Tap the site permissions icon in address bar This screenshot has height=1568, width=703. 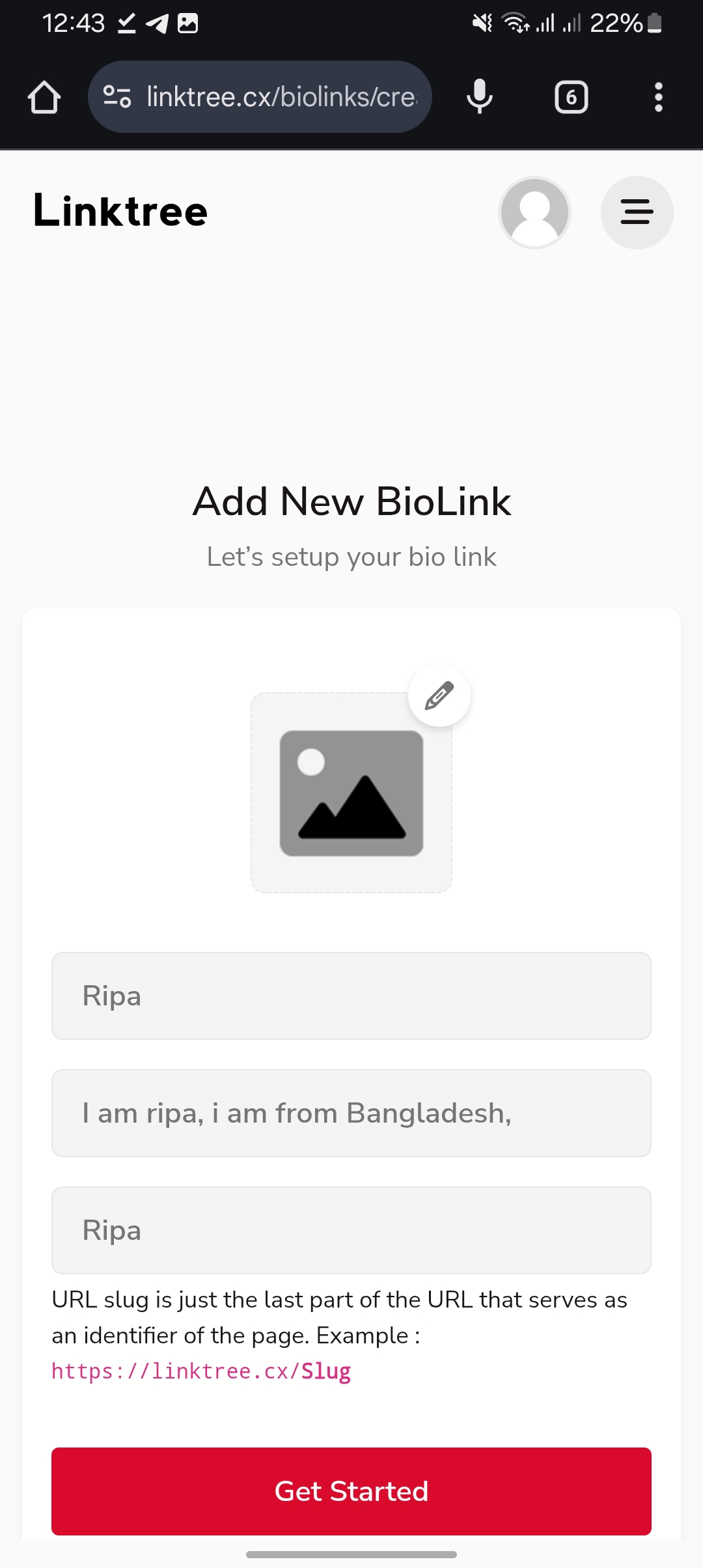tap(115, 96)
